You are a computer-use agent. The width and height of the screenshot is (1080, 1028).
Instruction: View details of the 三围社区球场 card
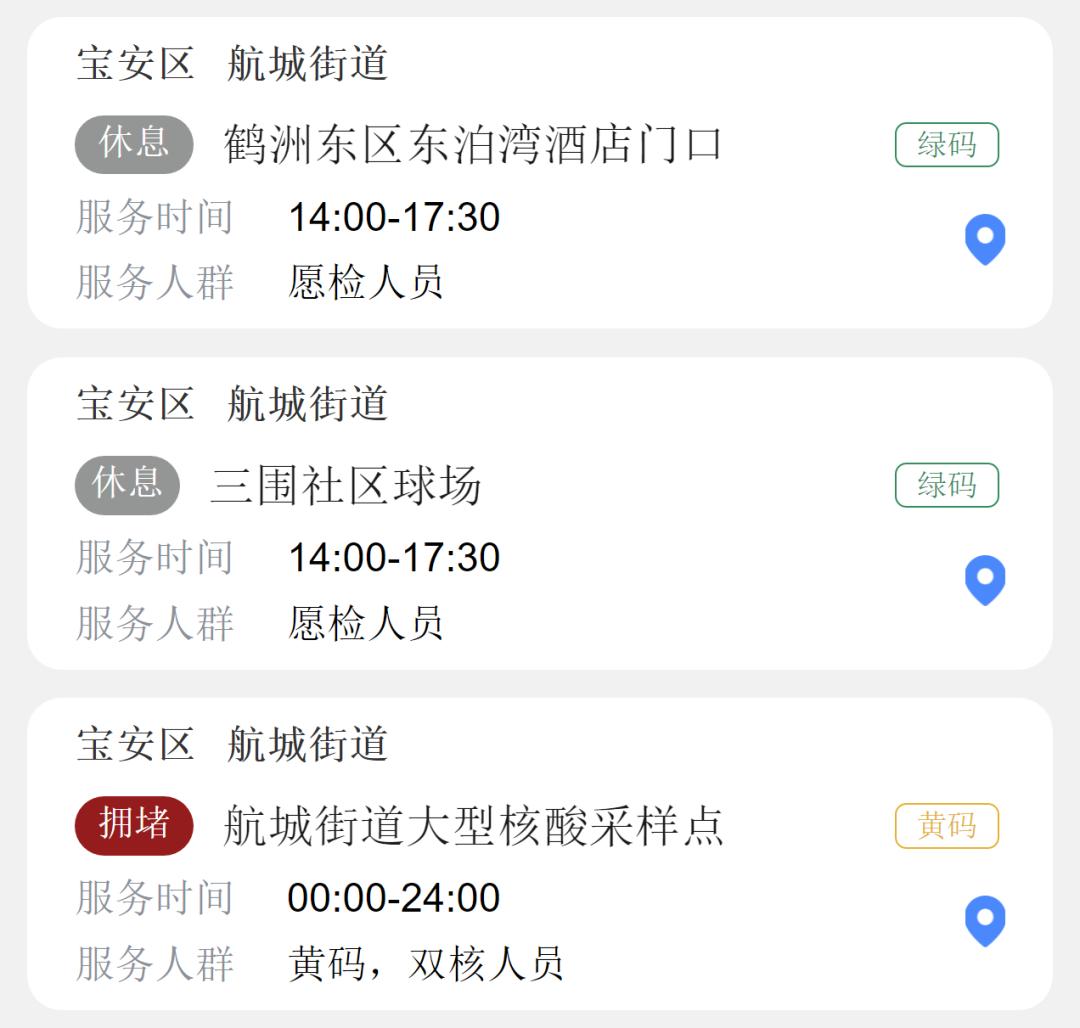[346, 486]
